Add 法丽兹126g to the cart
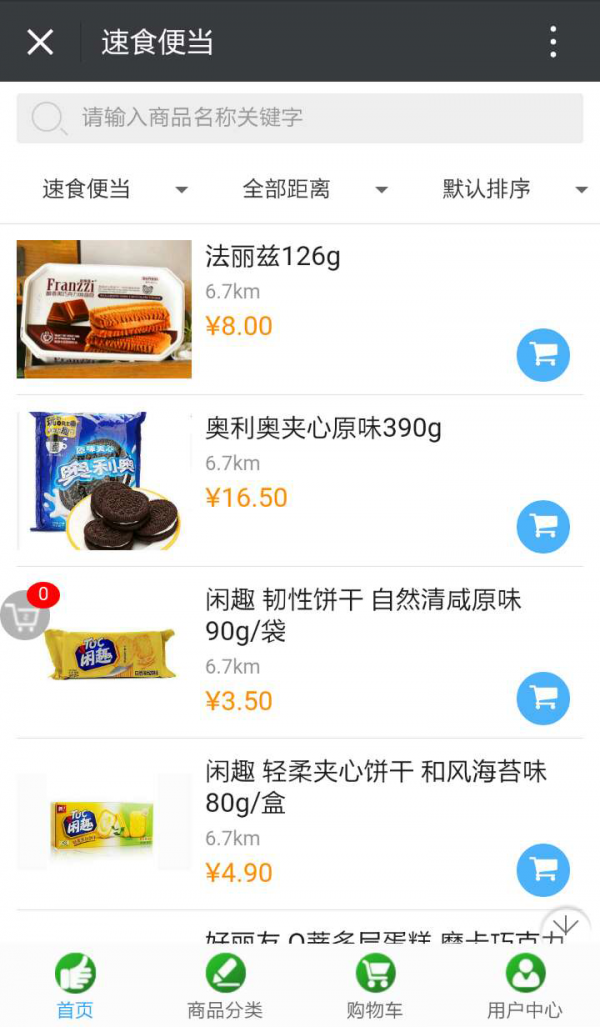Screen dimensions: 600x1027 [543, 355]
